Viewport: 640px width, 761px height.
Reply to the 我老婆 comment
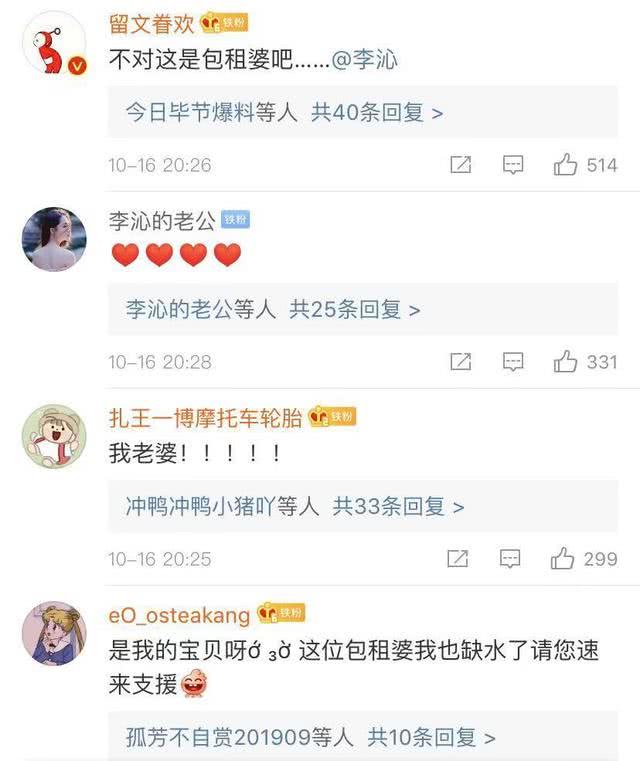pos(513,559)
